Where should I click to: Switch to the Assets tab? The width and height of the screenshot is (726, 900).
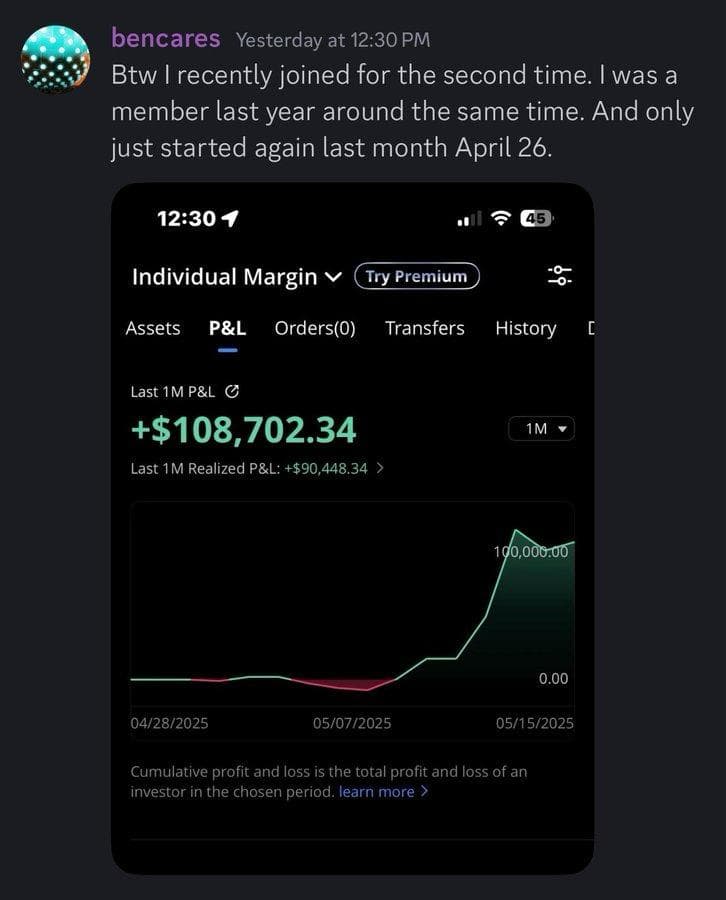tap(152, 328)
